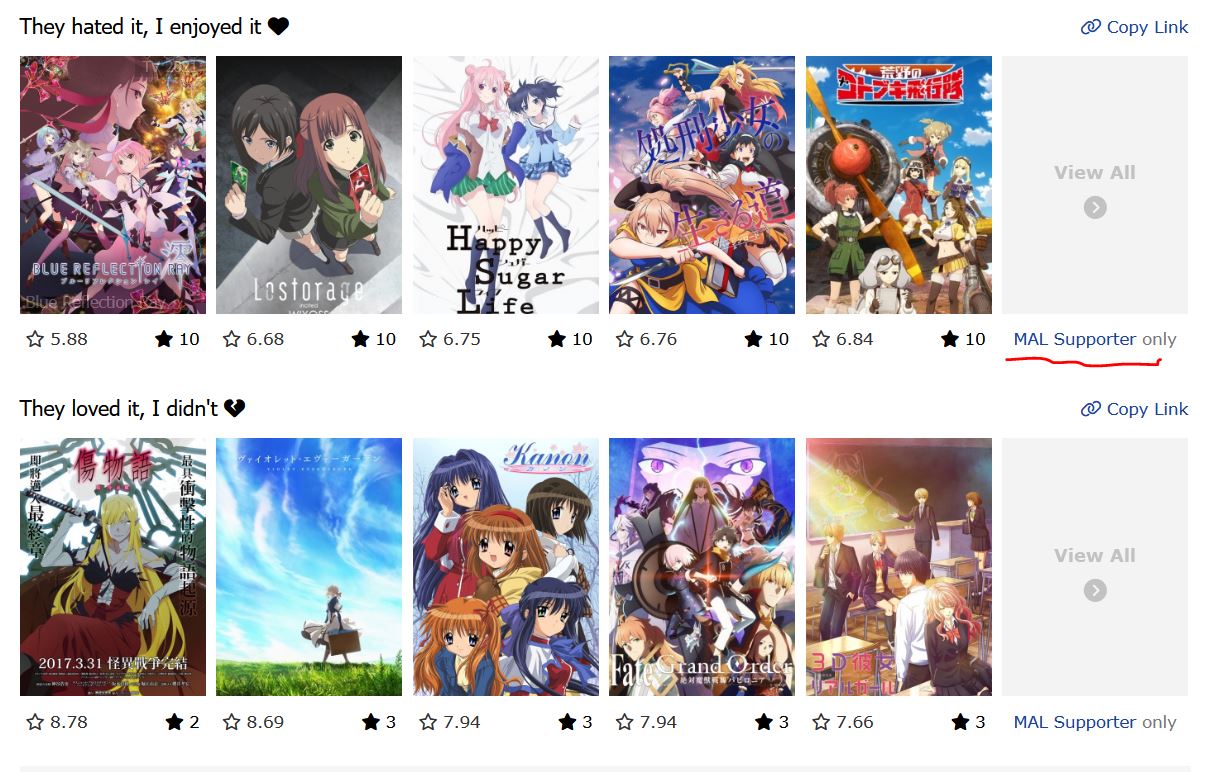
Task: Open the classroom anime rated 7.66
Action: coord(899,567)
